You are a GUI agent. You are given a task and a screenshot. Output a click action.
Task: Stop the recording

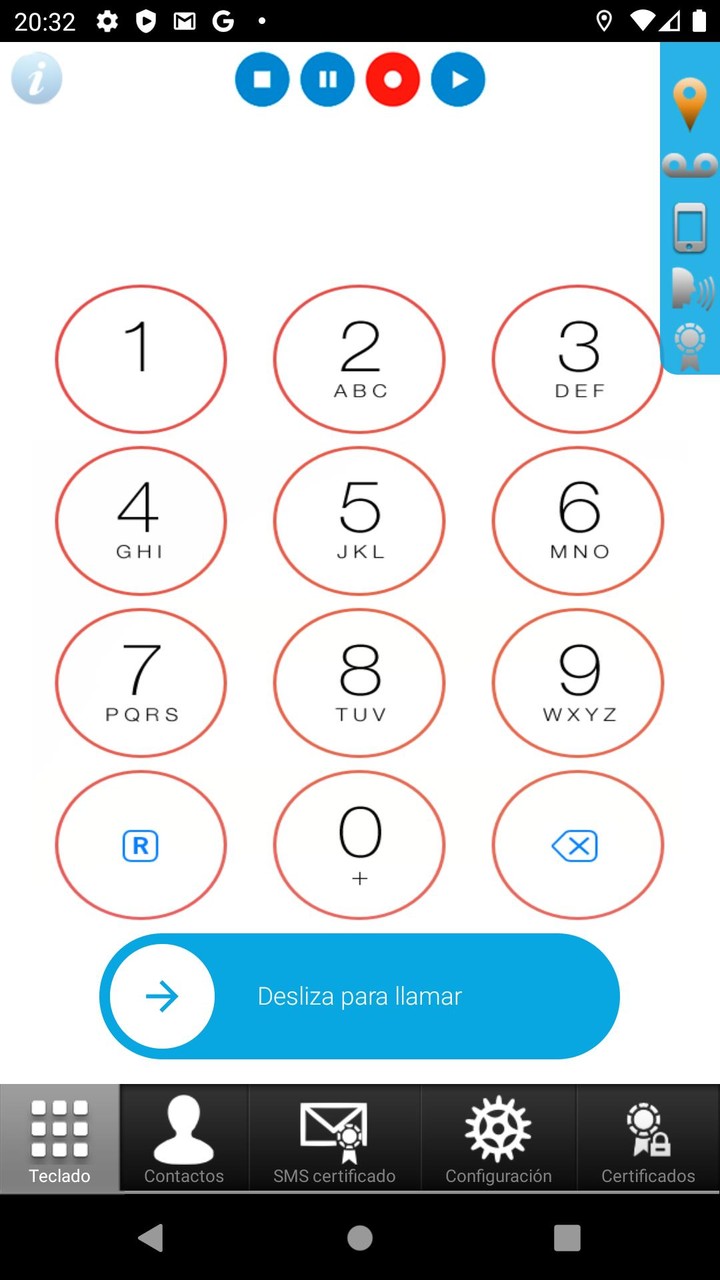click(x=262, y=79)
